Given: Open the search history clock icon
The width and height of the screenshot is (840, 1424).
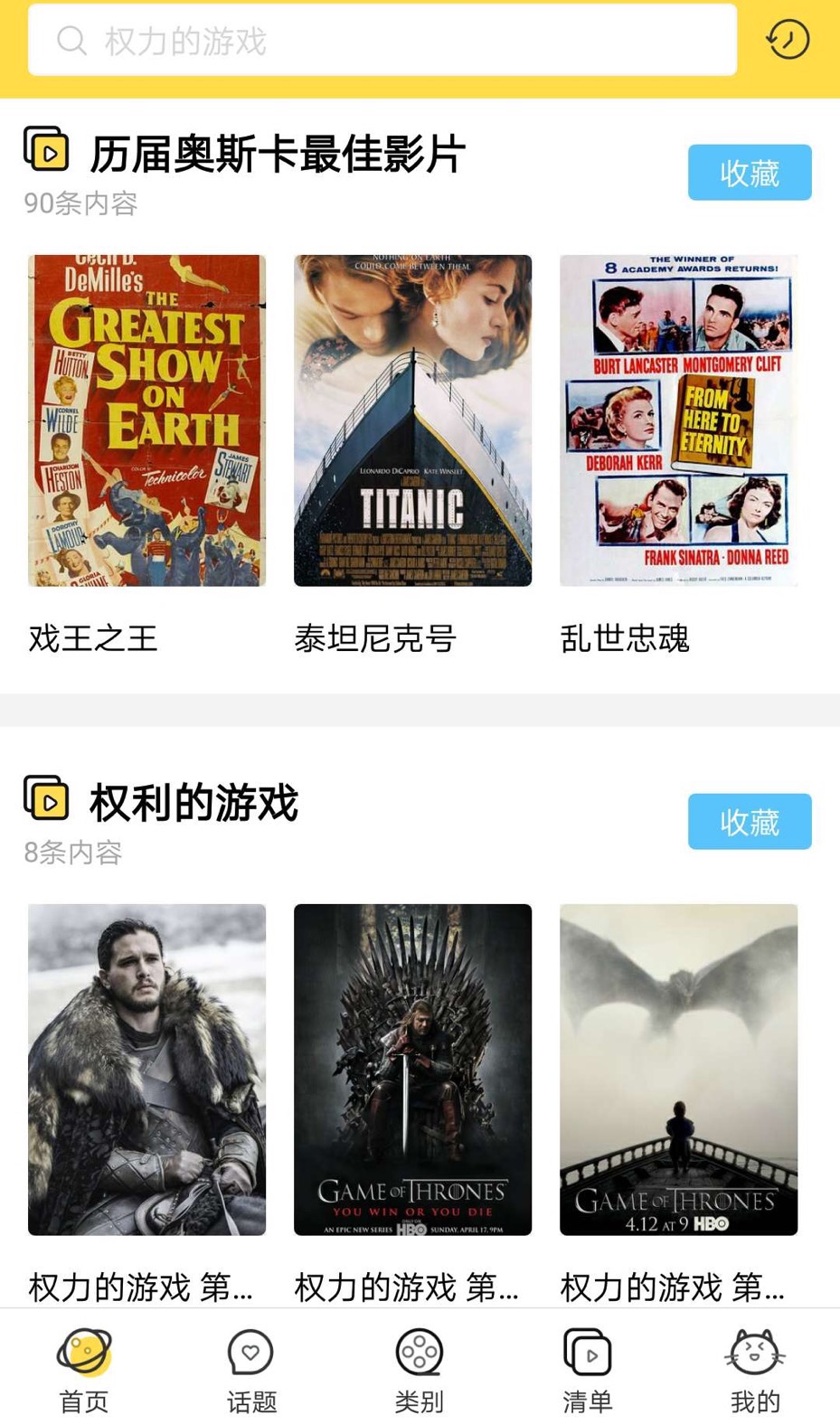Looking at the screenshot, I should [x=788, y=40].
